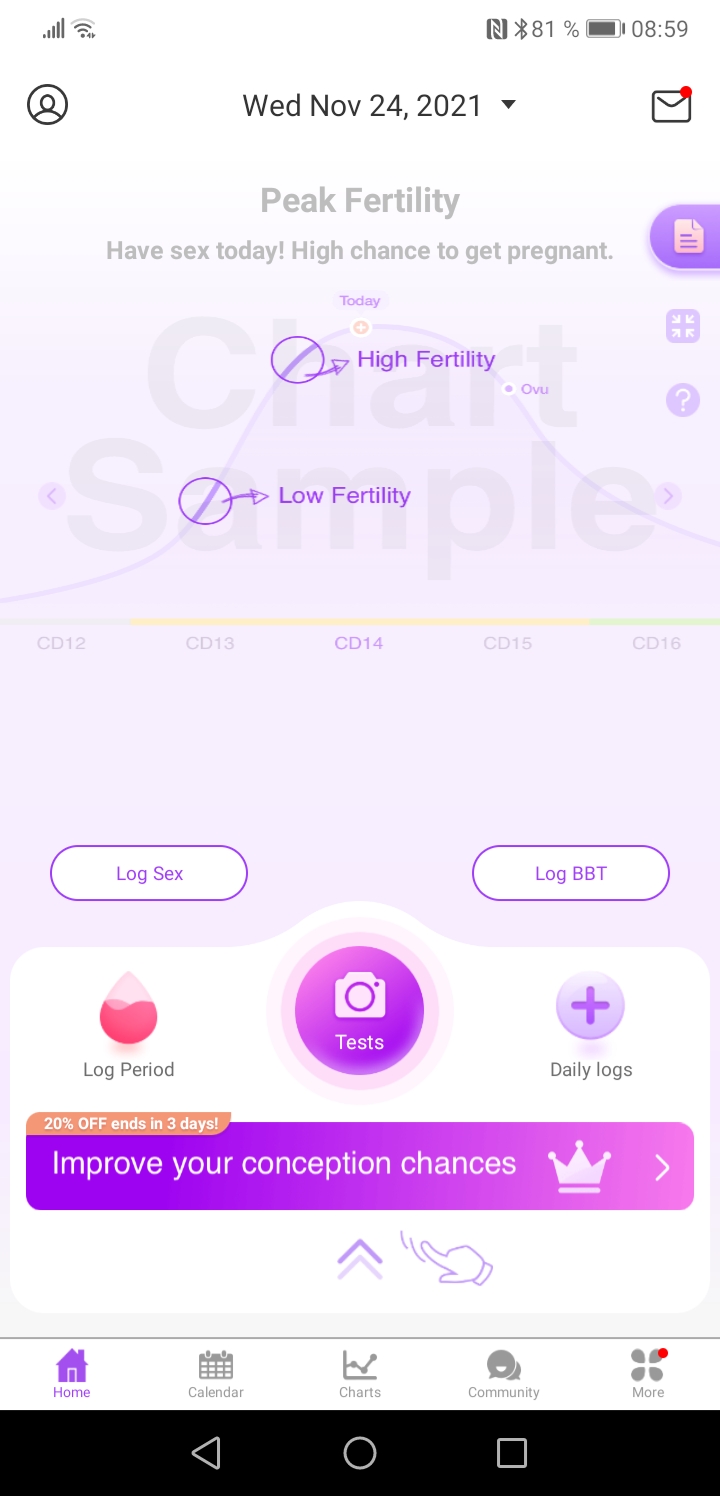Switch to the More tab
The image size is (720, 1496).
click(647, 1374)
